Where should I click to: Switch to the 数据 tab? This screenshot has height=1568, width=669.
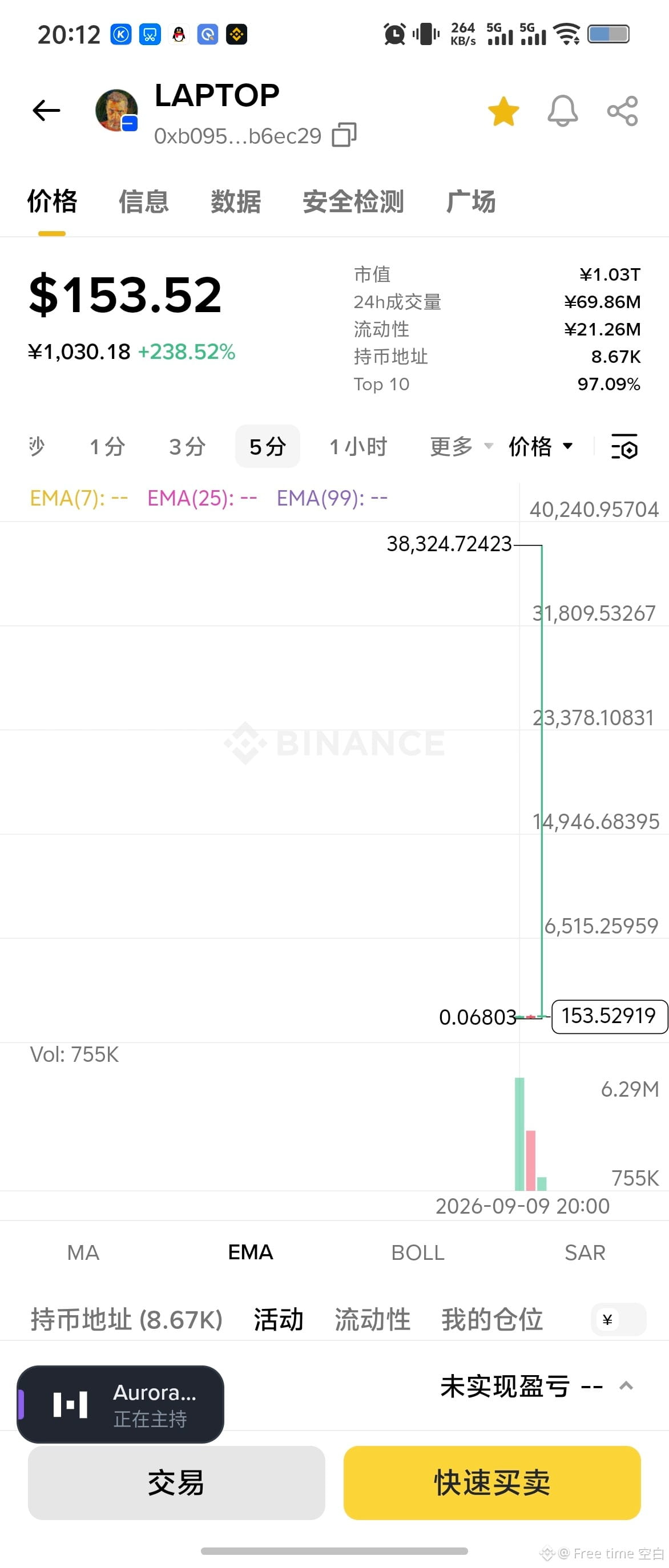tap(236, 201)
